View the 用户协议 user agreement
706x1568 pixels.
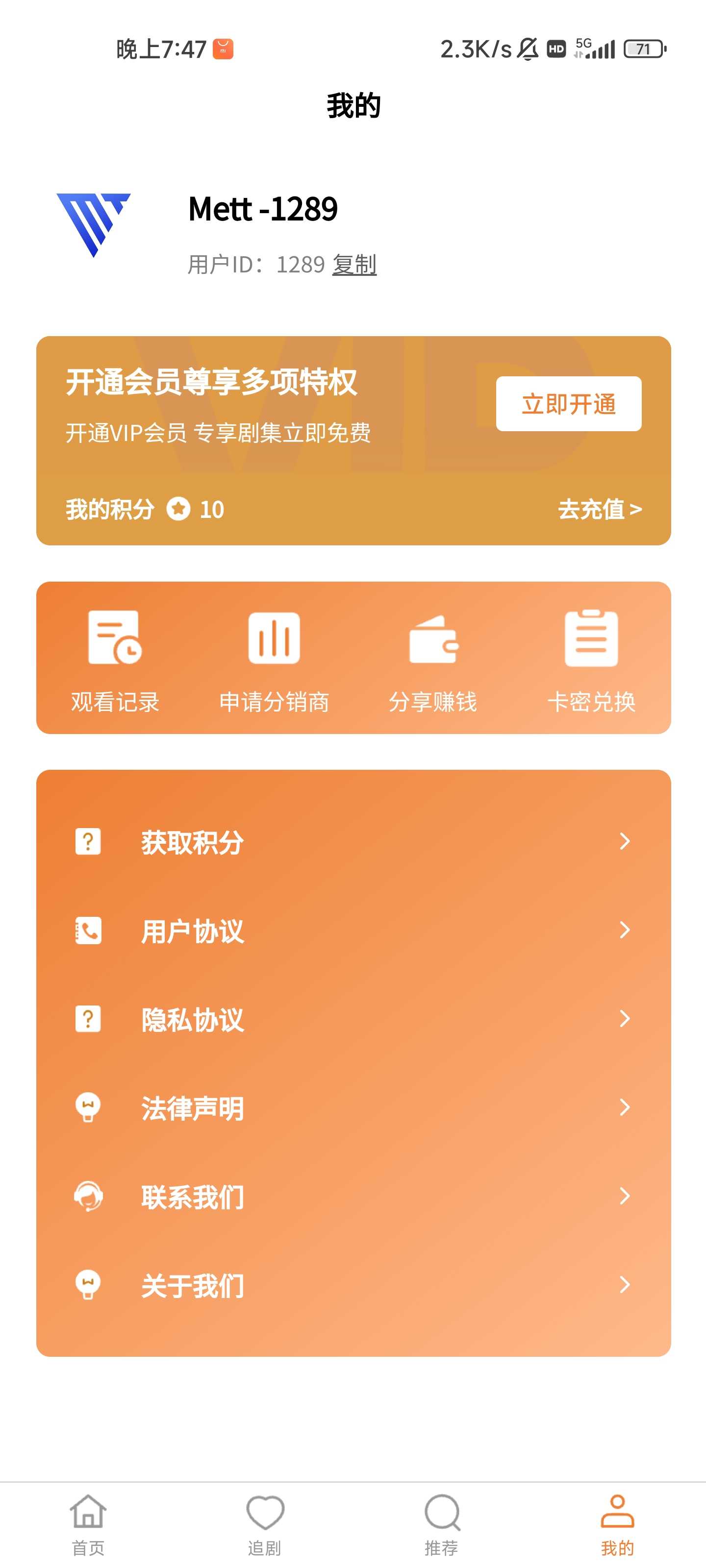353,931
